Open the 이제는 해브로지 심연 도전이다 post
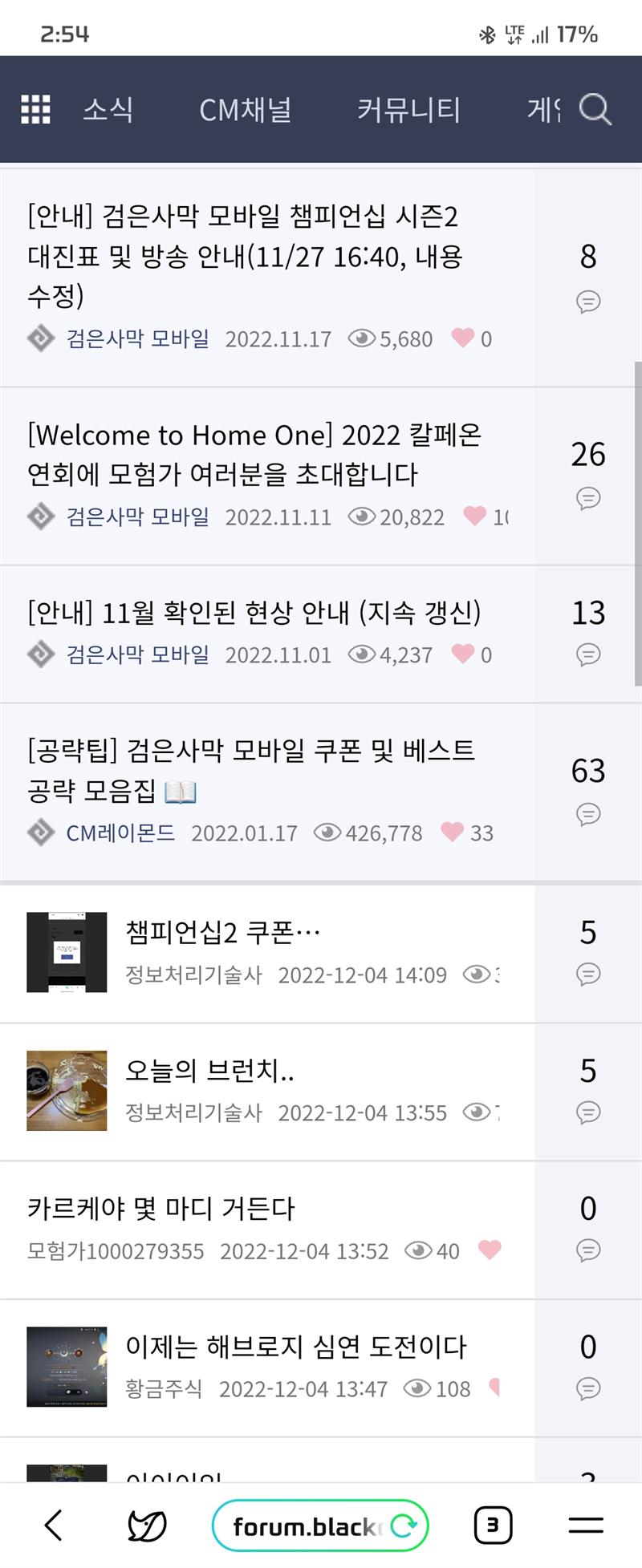Viewport: 642px width, 1568px height. pos(295,1346)
